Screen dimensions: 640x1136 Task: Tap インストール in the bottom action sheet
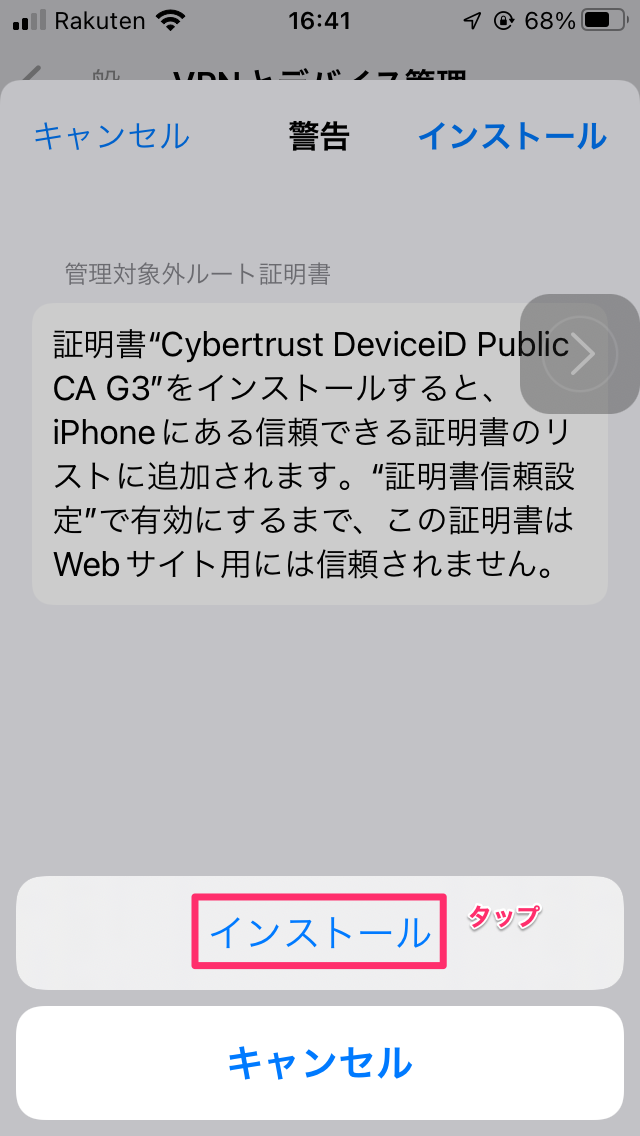click(x=320, y=933)
